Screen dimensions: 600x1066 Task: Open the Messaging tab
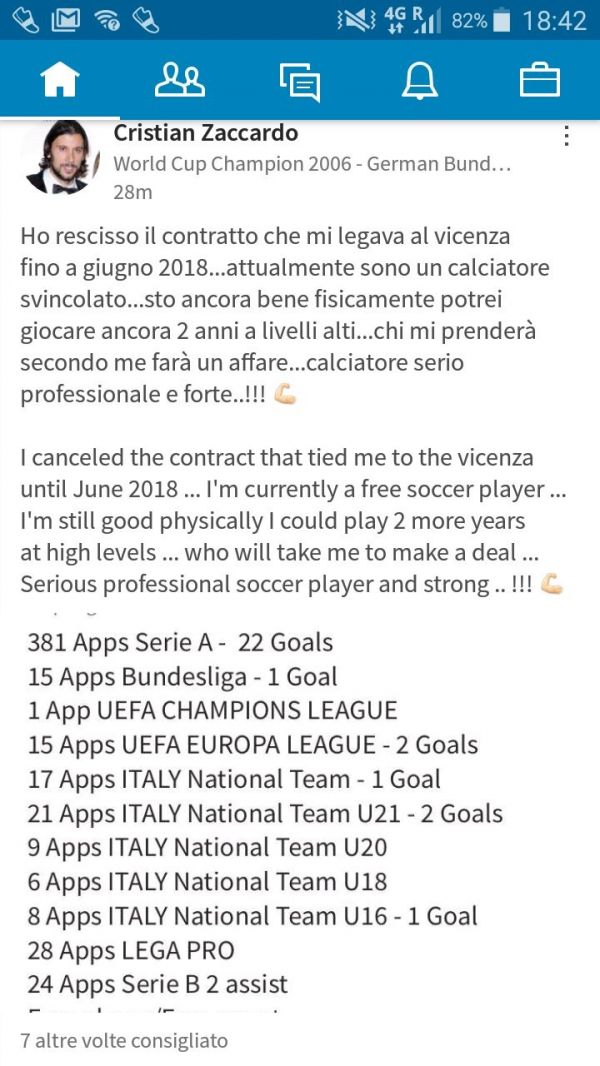300,81
